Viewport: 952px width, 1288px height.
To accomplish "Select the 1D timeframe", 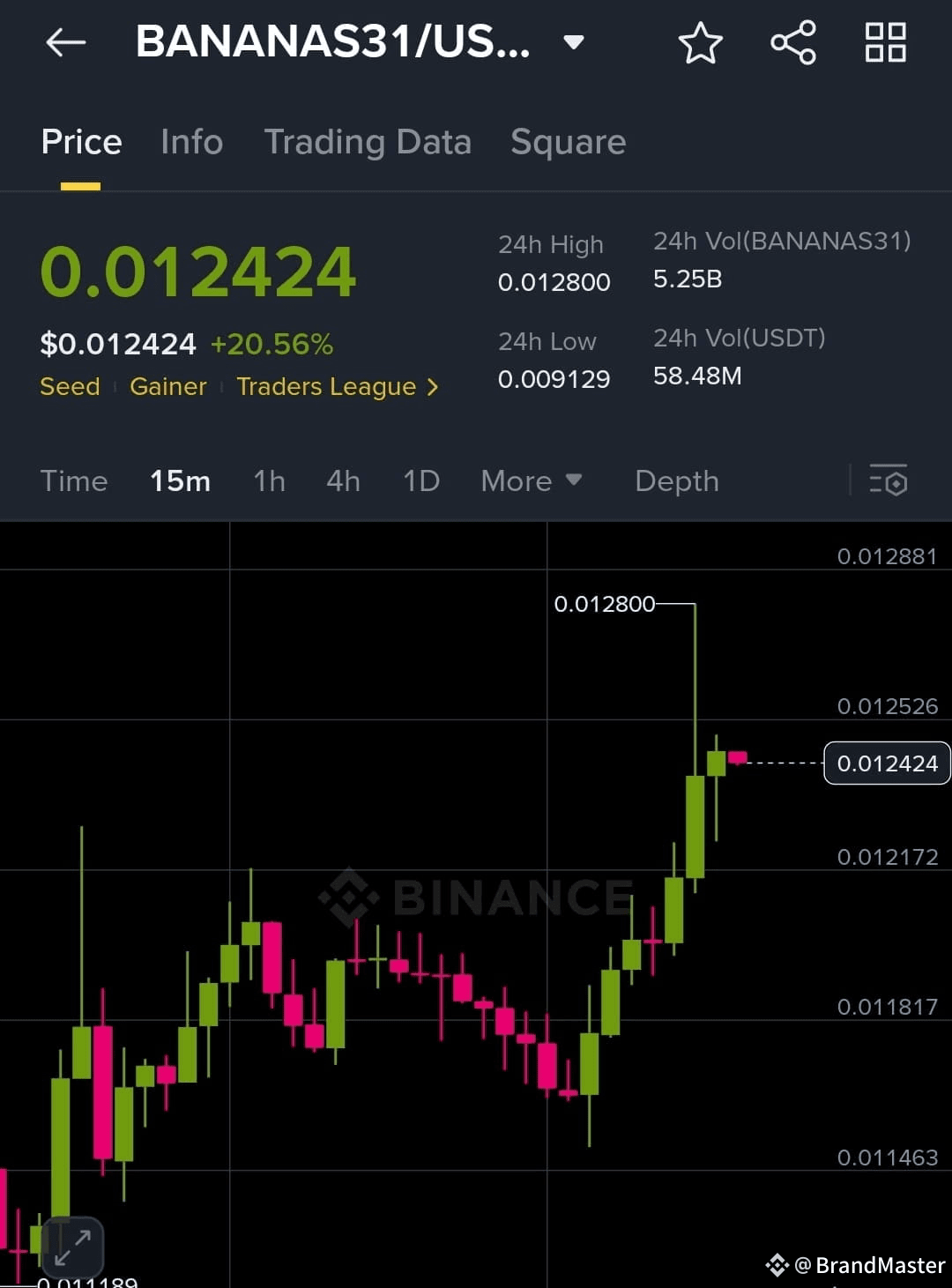I will pos(420,481).
